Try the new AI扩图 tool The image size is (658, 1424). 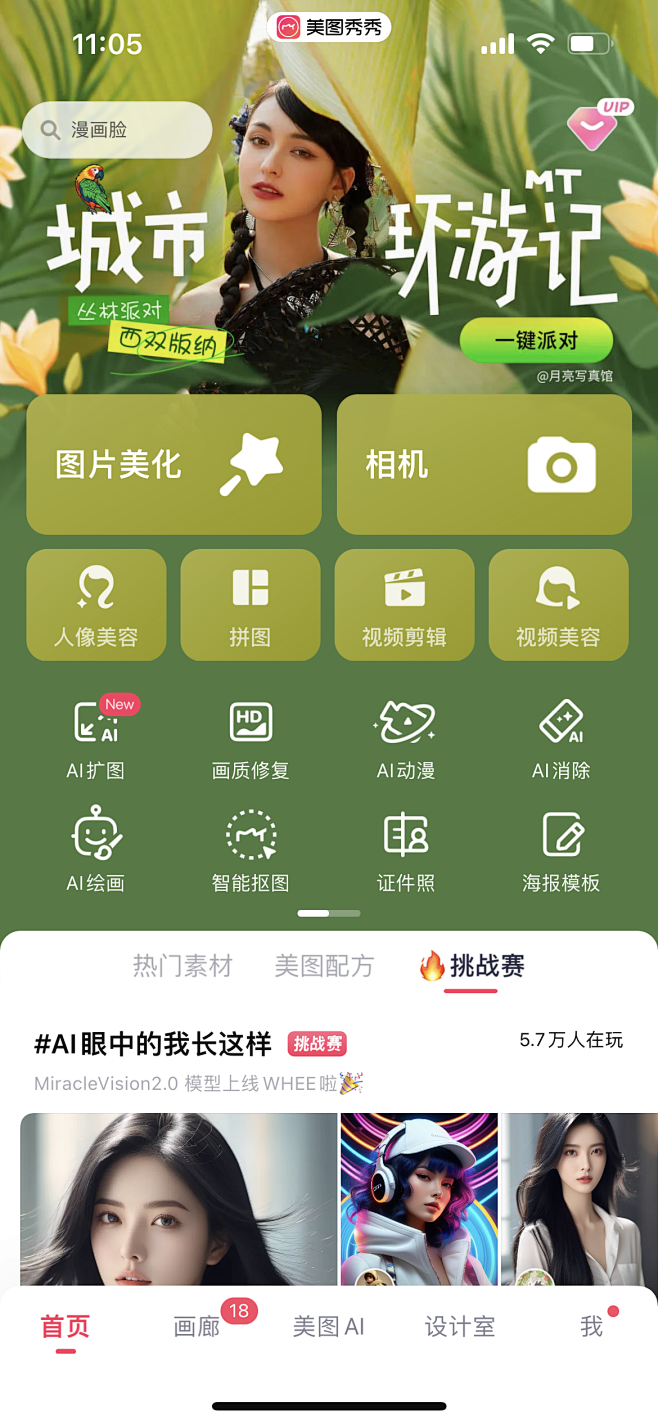[x=96, y=738]
